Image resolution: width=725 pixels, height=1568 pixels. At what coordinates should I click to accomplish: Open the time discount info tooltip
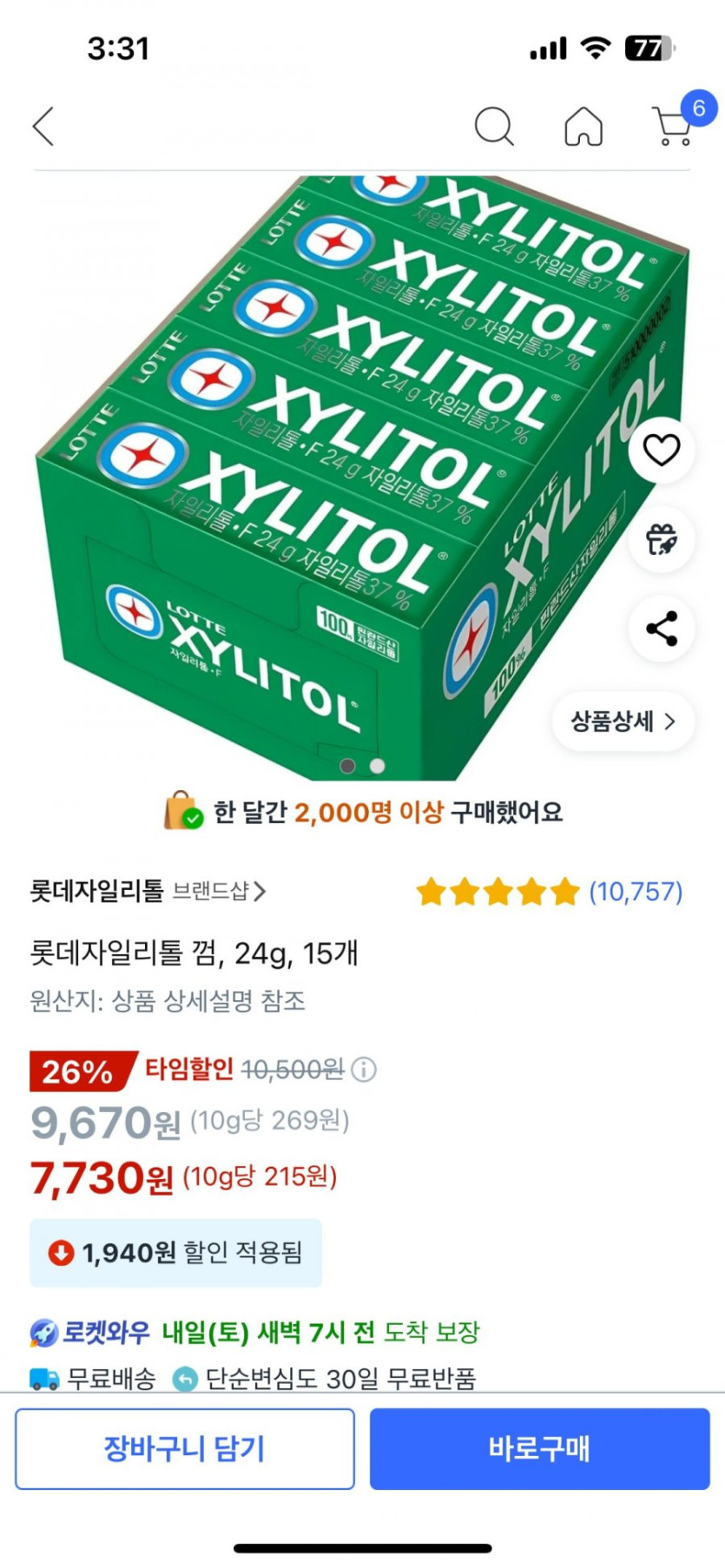click(364, 1071)
